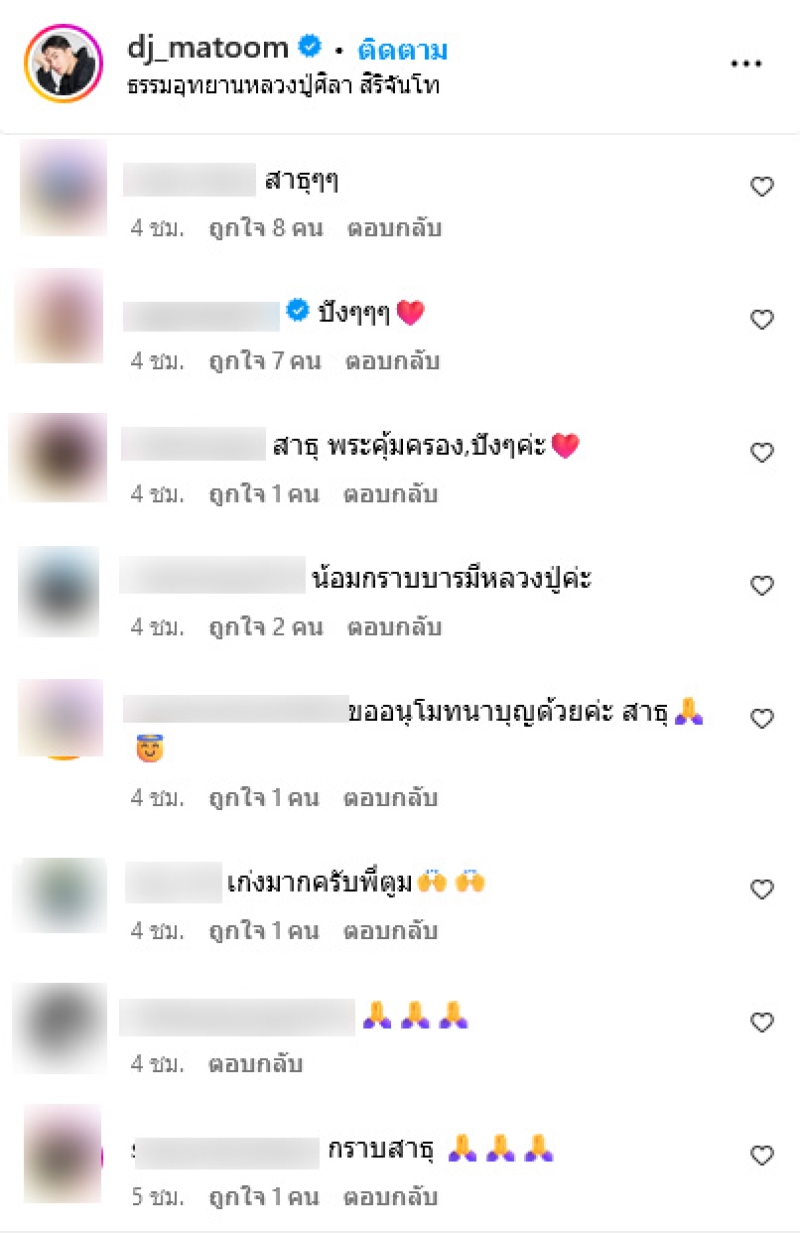The height and width of the screenshot is (1233, 800).
Task: Open the location ธรรมอุทยานหลวงปู่ศิลา สิริจันโท
Action: pos(283,86)
